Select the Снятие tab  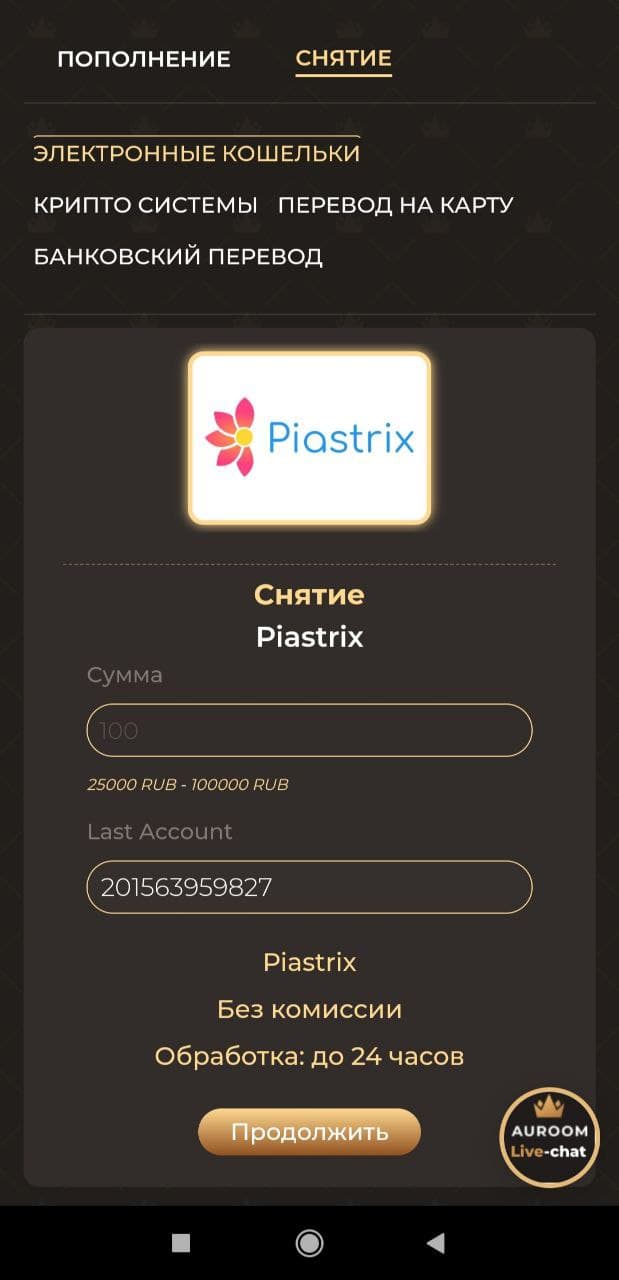coord(343,58)
